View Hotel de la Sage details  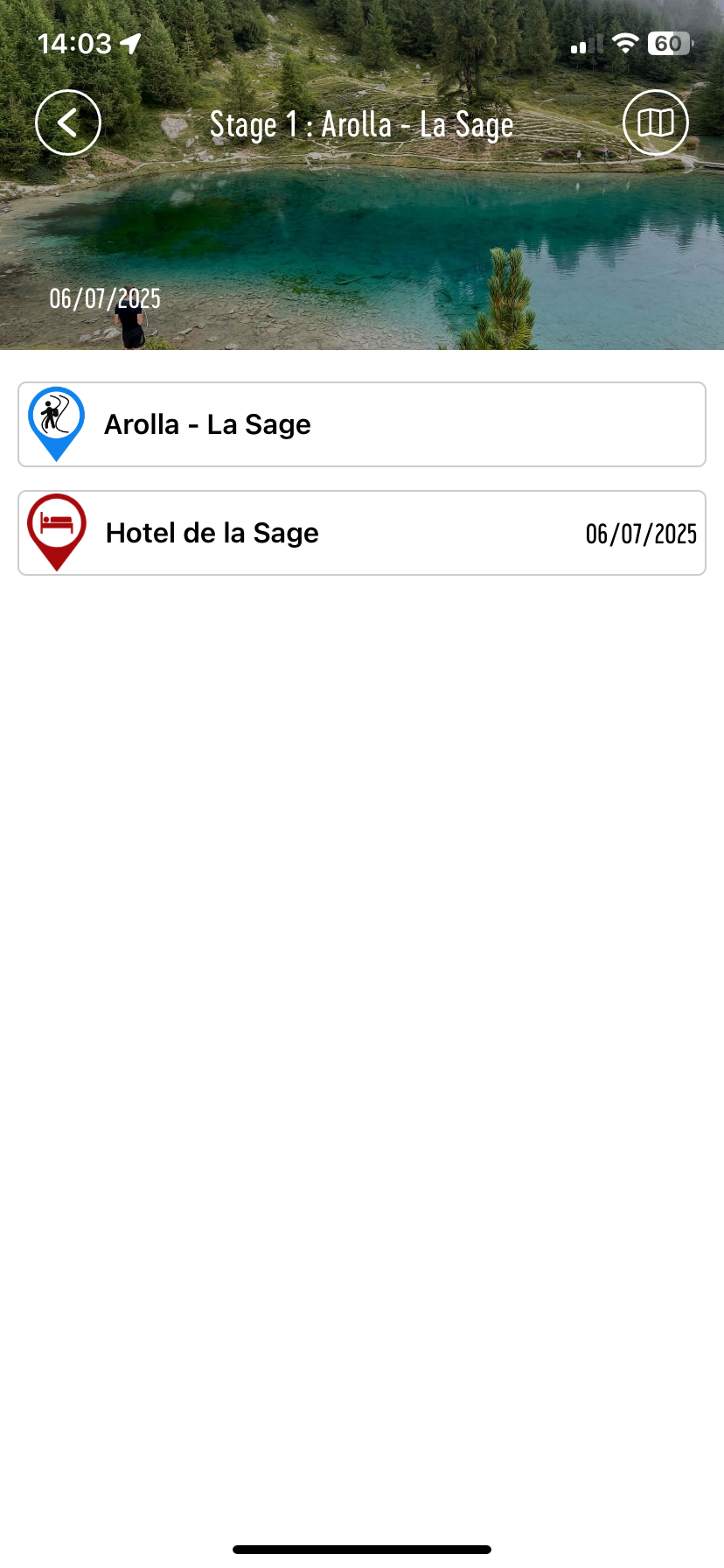coord(361,533)
